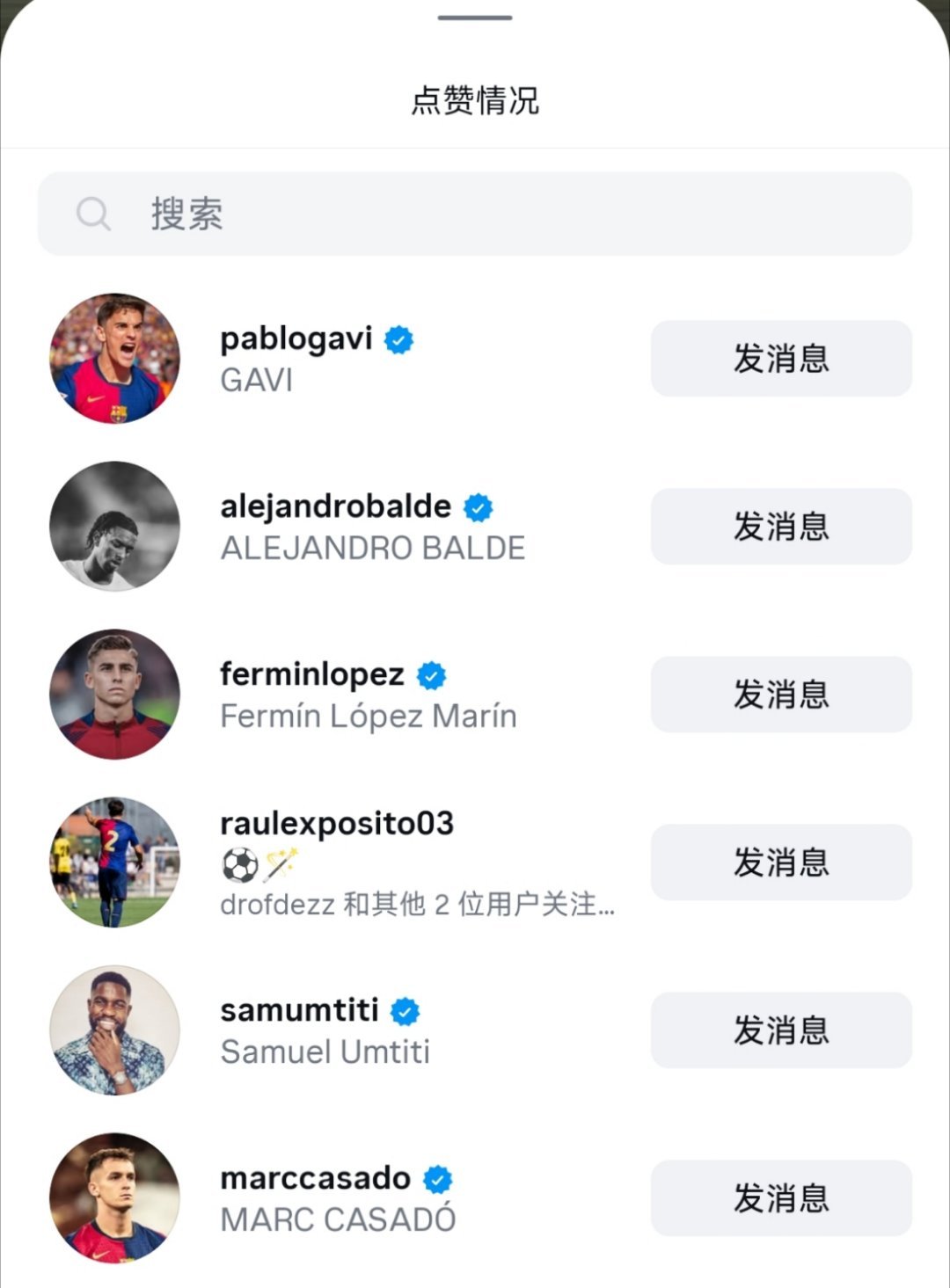The height and width of the screenshot is (1288, 950).
Task: Open alejandrobalde's profile picture
Action: coord(114,526)
